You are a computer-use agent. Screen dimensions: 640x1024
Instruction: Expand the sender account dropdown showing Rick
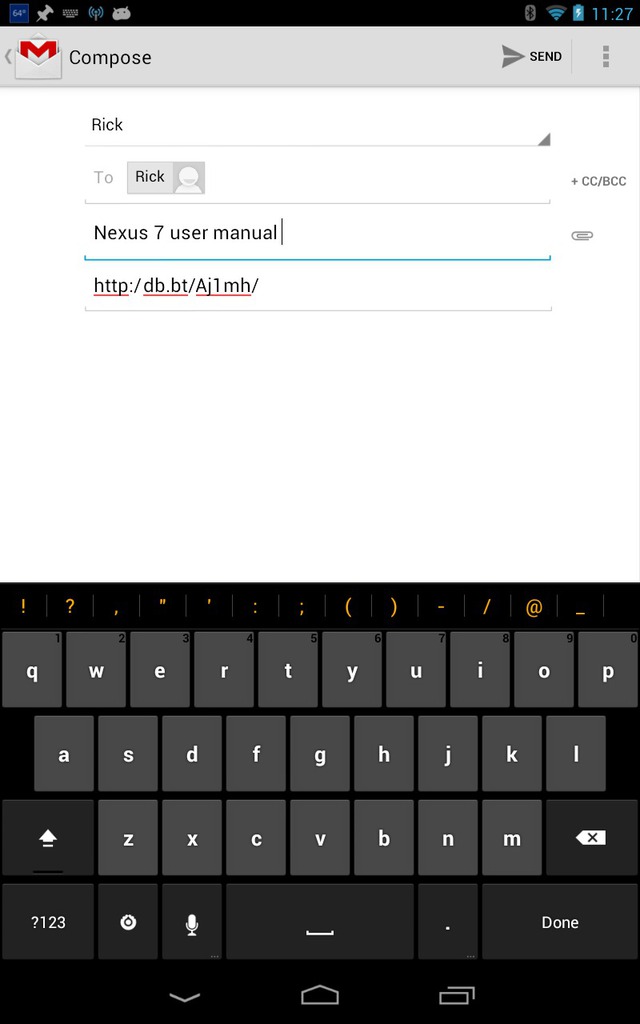317,125
